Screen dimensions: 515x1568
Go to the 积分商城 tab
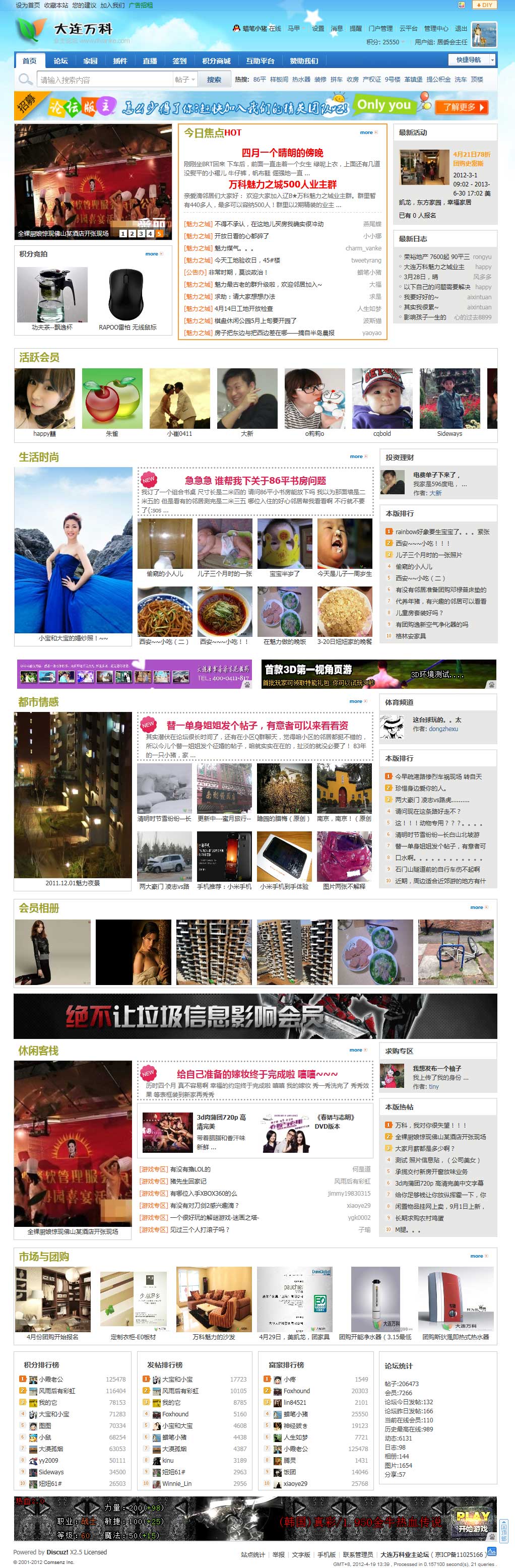click(216, 61)
